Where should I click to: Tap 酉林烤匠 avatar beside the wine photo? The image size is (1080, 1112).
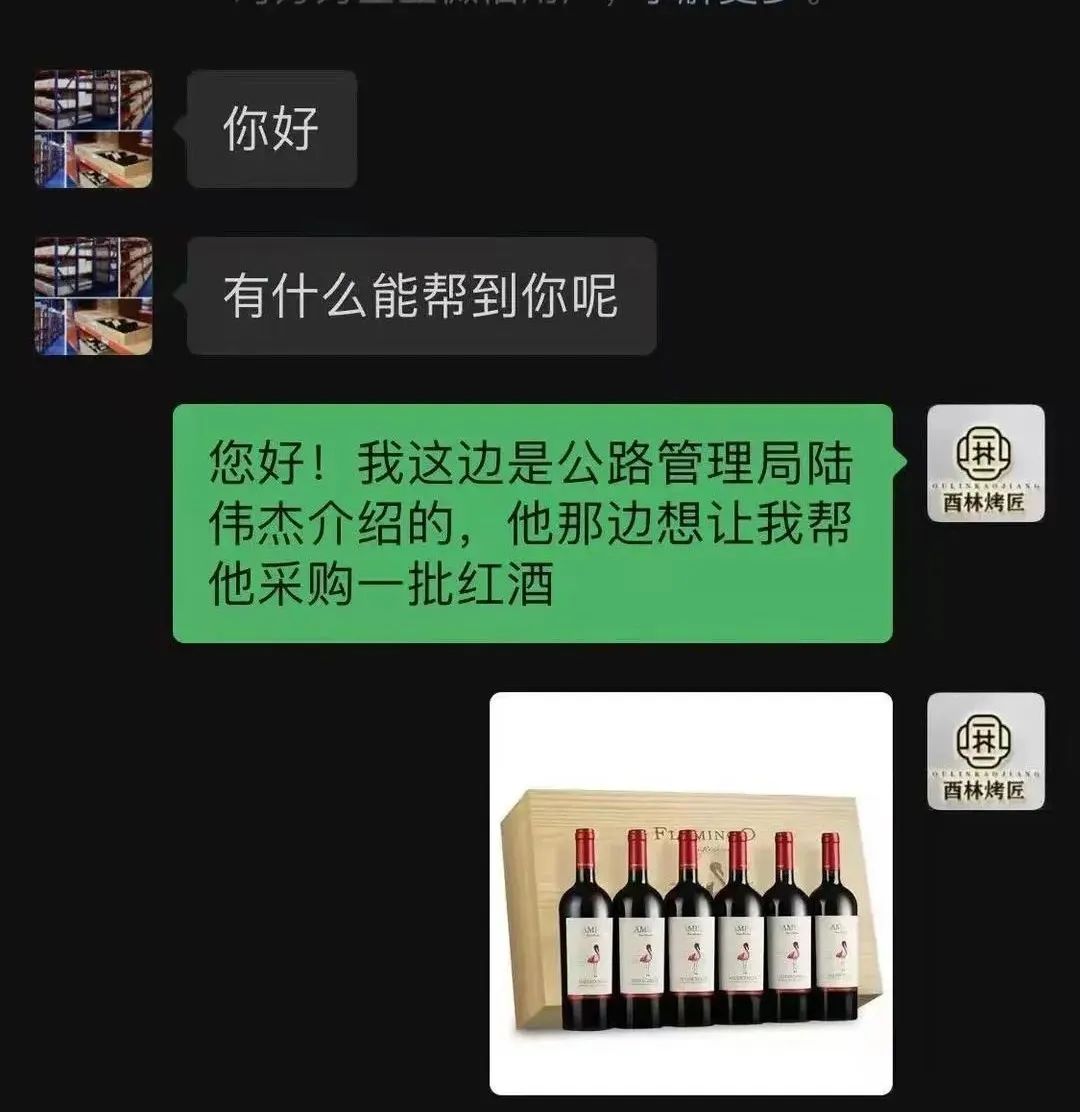click(x=985, y=751)
